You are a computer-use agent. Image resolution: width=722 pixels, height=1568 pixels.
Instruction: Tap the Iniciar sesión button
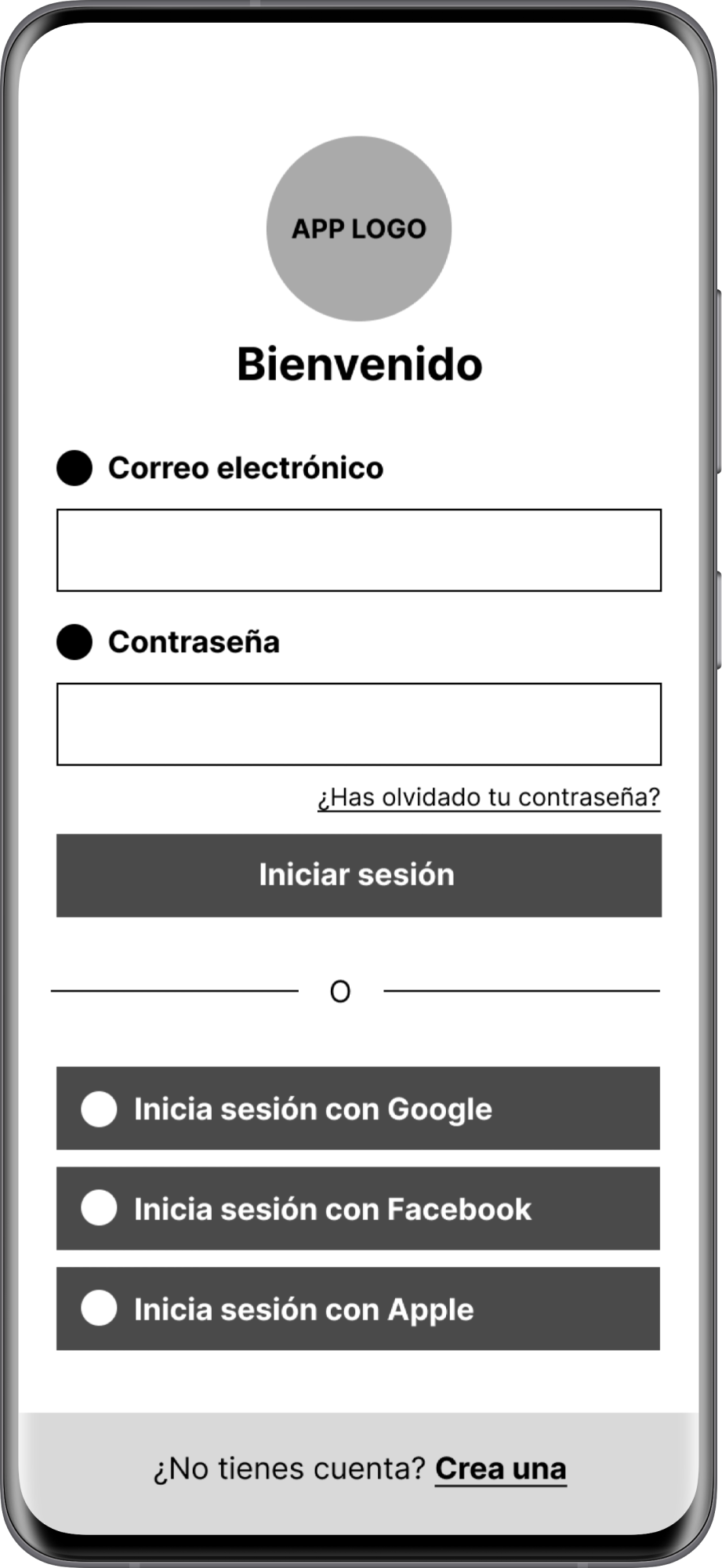359,876
